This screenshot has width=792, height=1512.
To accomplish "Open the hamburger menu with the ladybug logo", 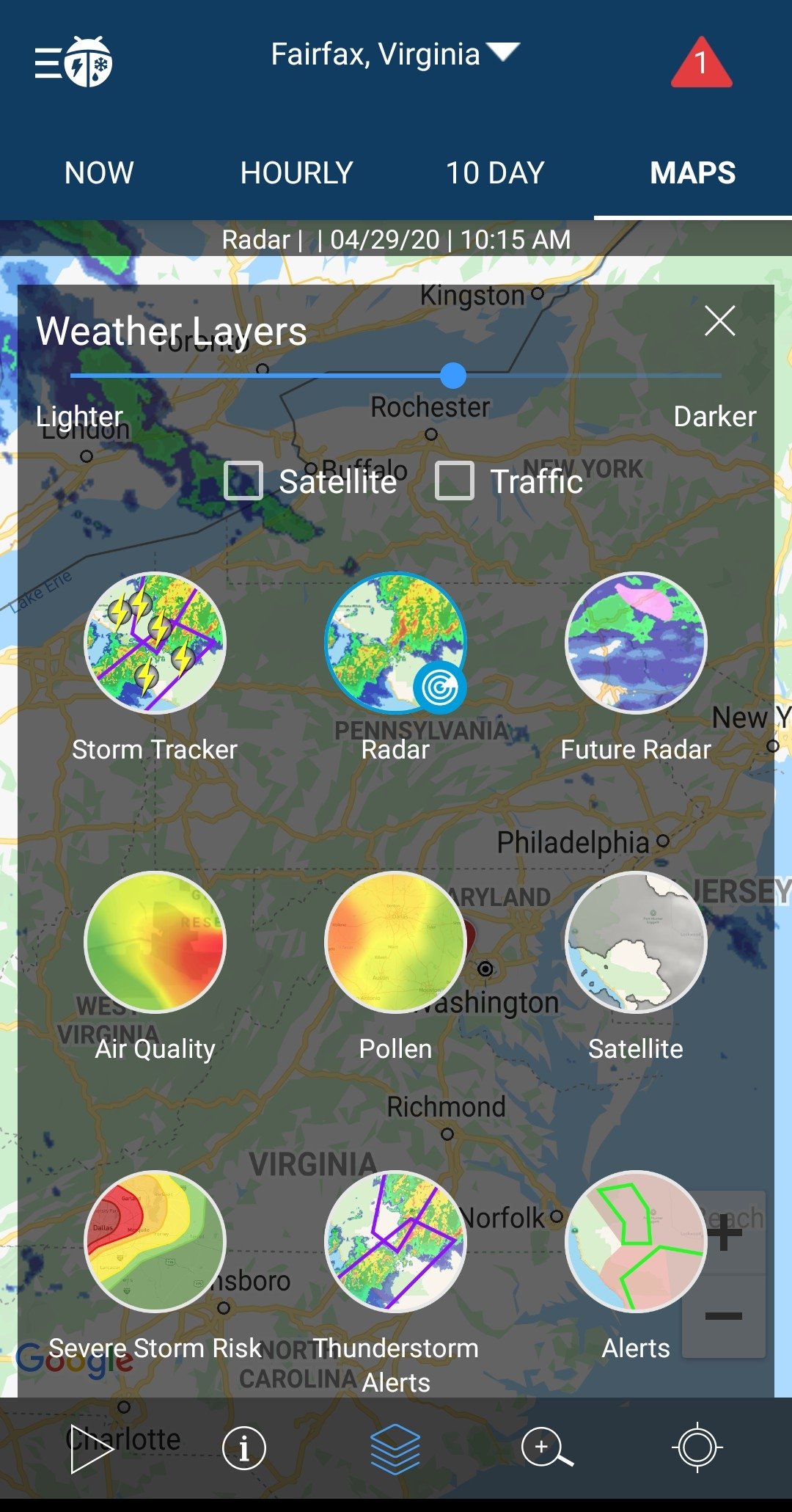I will 73,62.
